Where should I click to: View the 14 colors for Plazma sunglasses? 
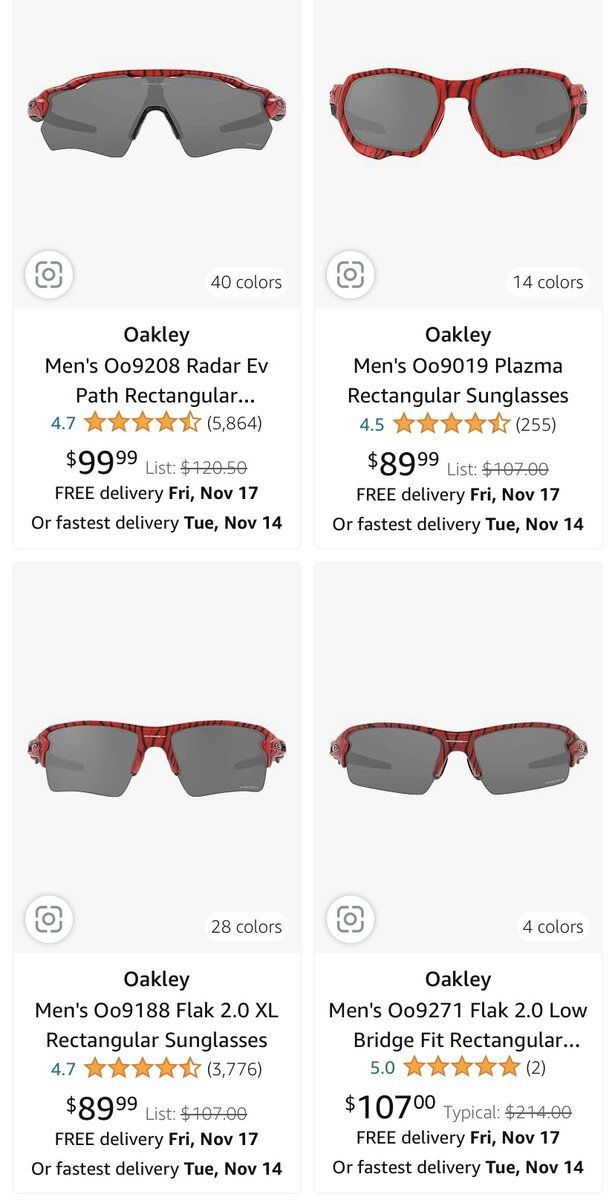pyautogui.click(x=547, y=282)
